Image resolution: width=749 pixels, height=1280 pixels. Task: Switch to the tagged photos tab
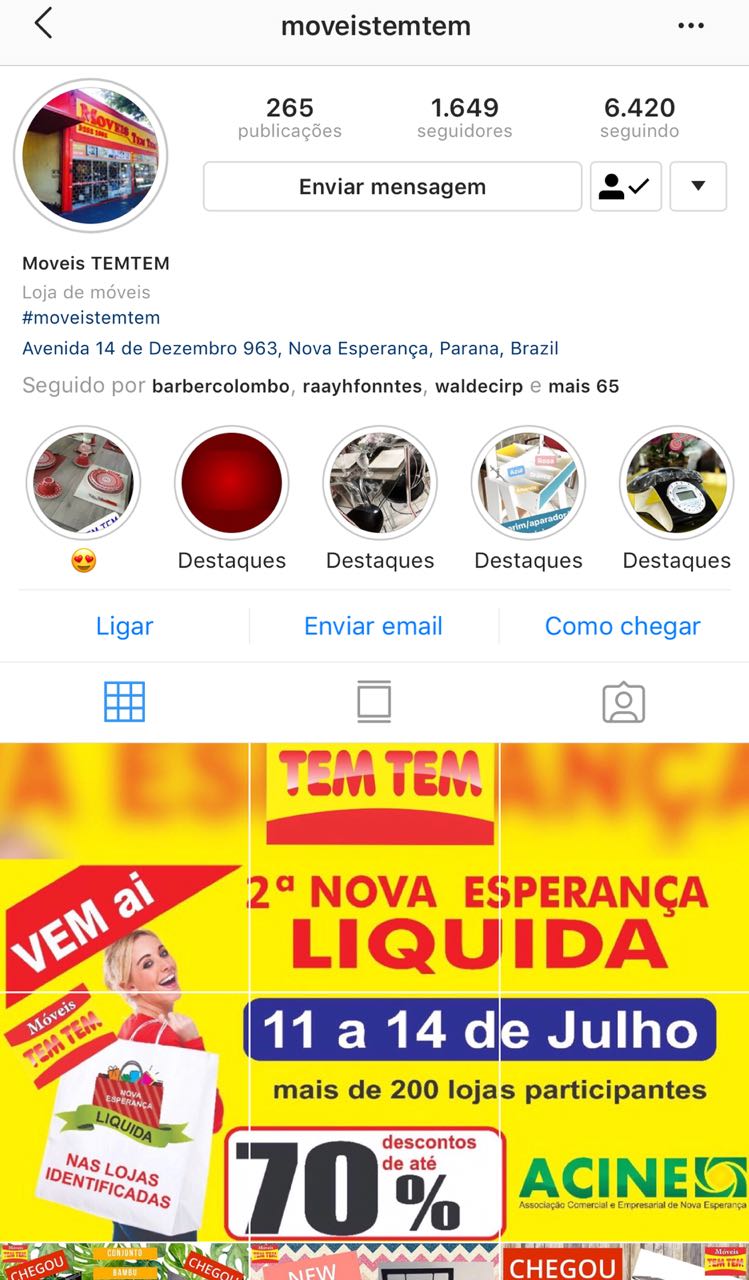pos(624,702)
